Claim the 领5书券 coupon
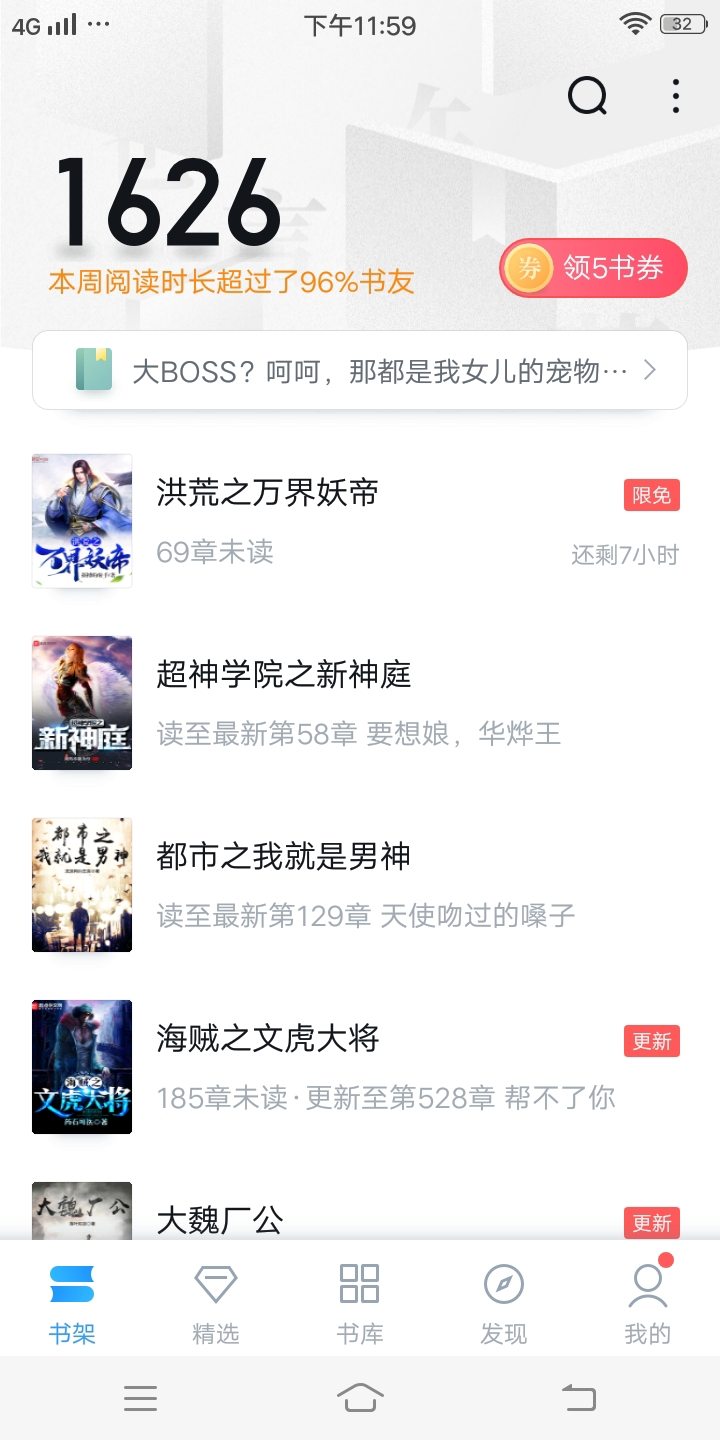720x1440 pixels. (594, 268)
